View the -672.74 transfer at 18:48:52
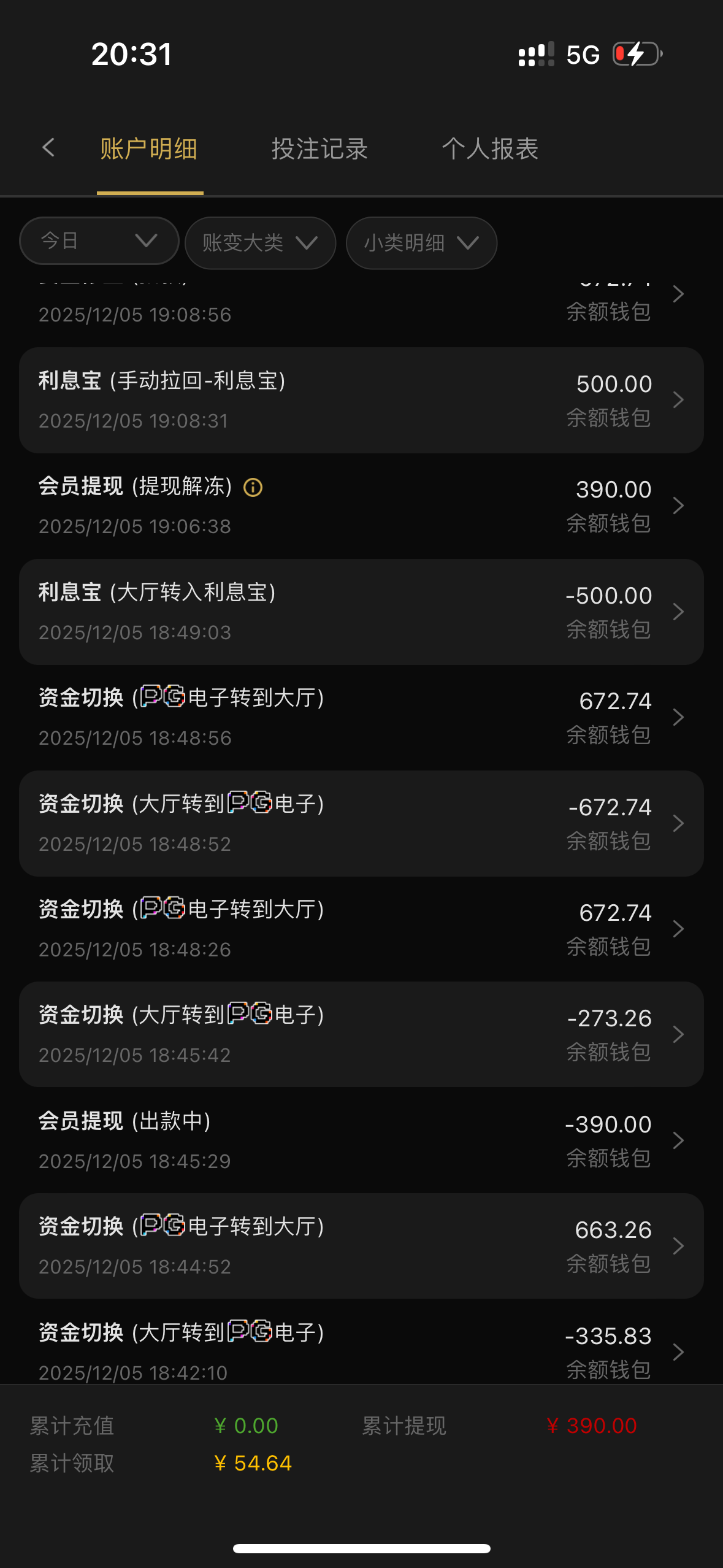 click(361, 823)
